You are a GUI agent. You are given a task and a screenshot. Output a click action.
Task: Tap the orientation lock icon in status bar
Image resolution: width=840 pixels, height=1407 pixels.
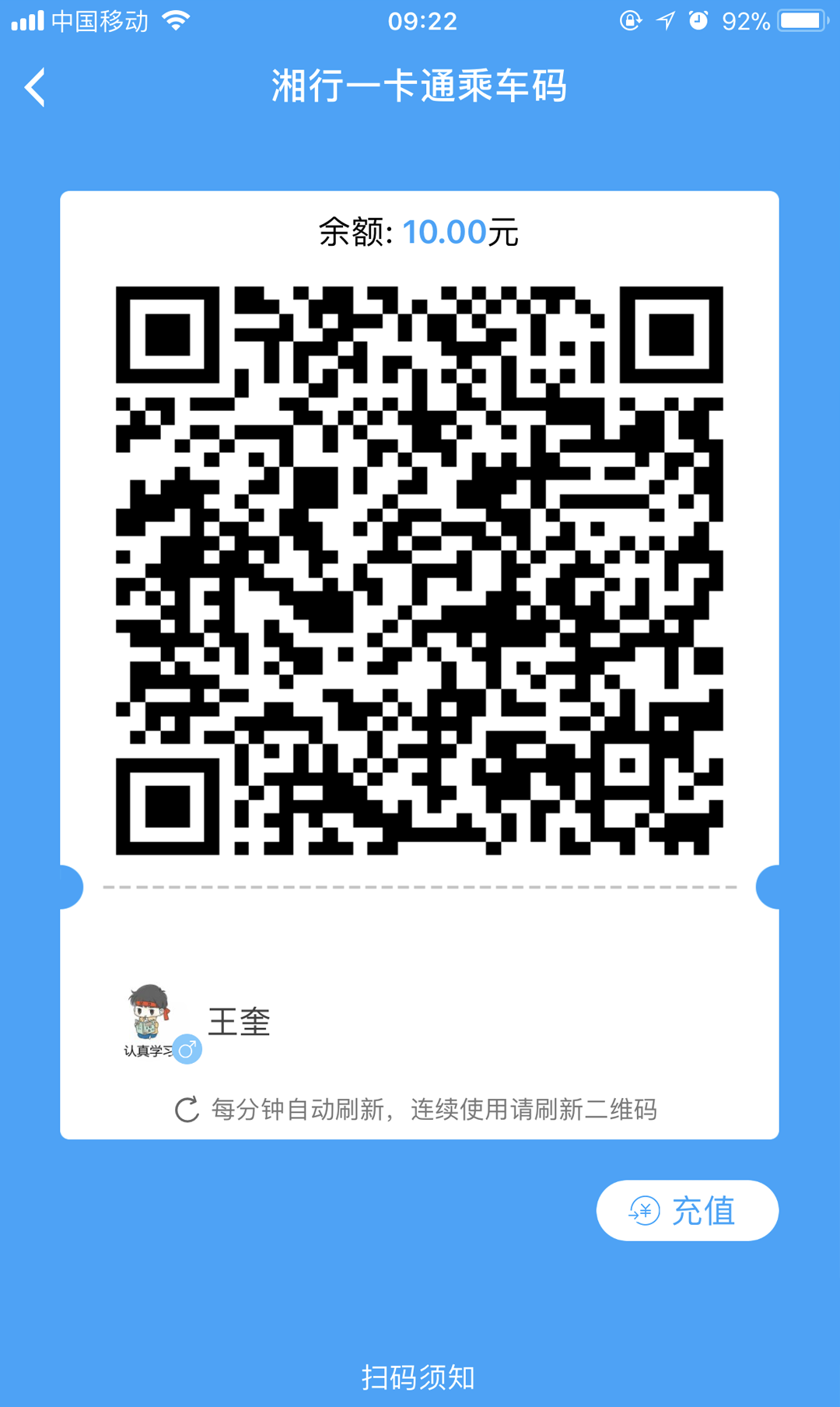click(629, 21)
